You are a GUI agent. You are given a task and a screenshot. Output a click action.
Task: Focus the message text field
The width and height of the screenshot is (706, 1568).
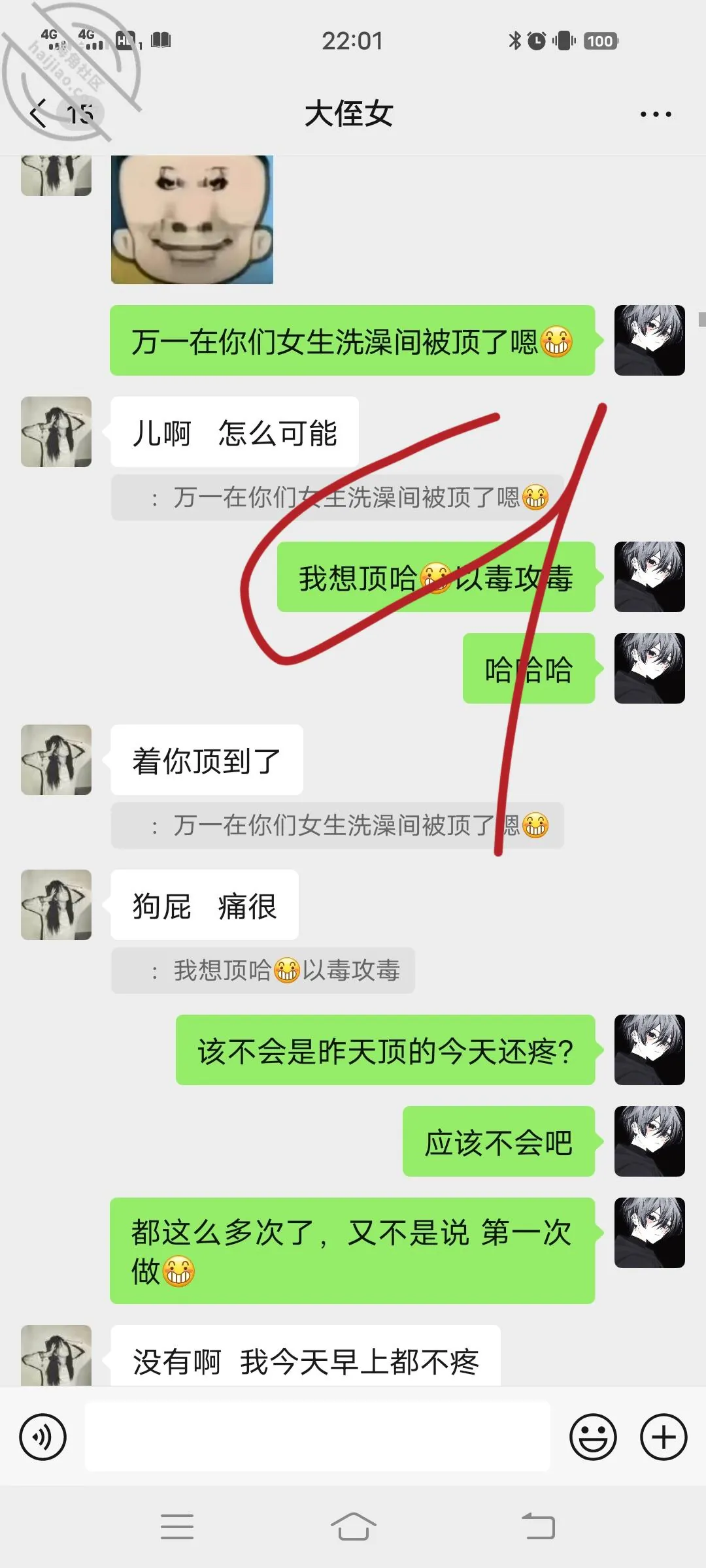317,1437
